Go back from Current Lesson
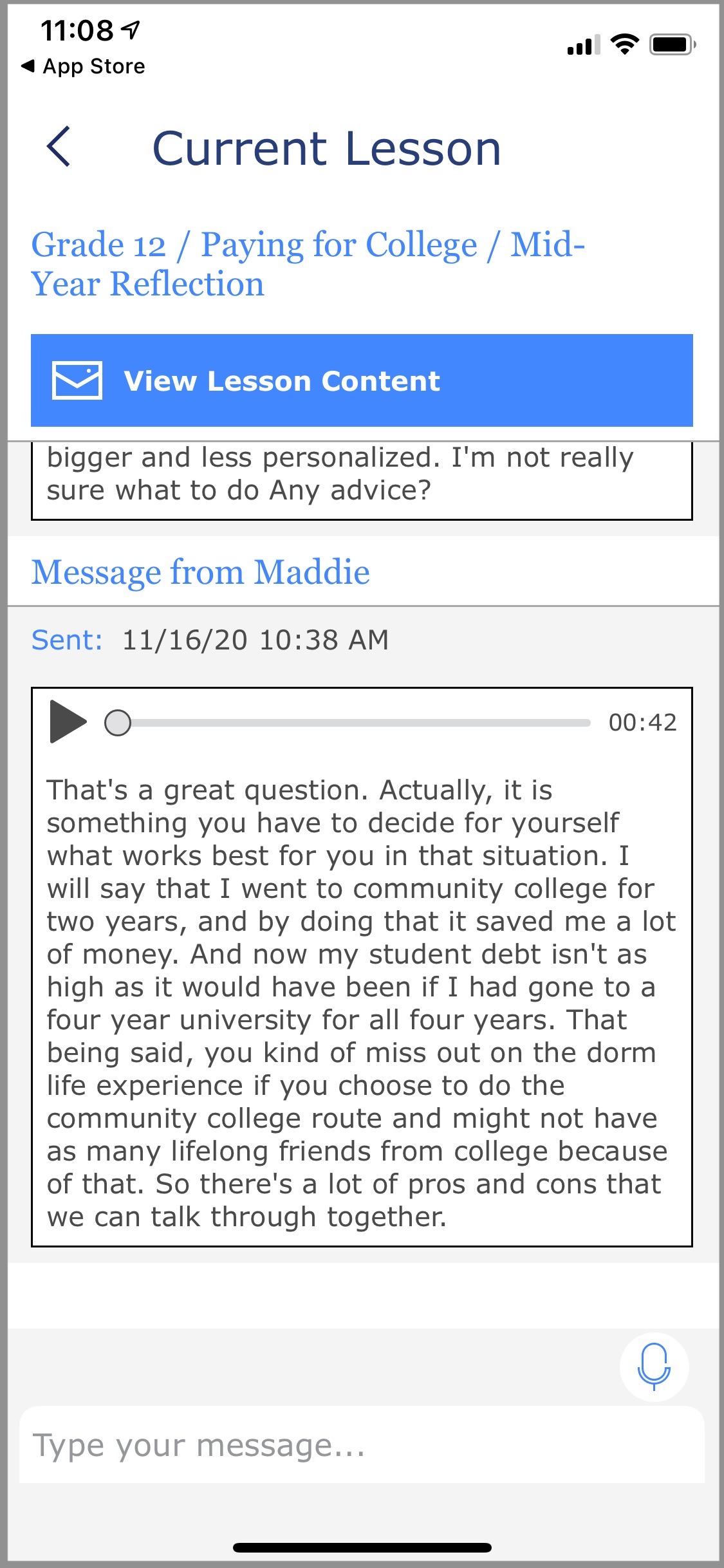This screenshot has width=724, height=1568. point(59,147)
